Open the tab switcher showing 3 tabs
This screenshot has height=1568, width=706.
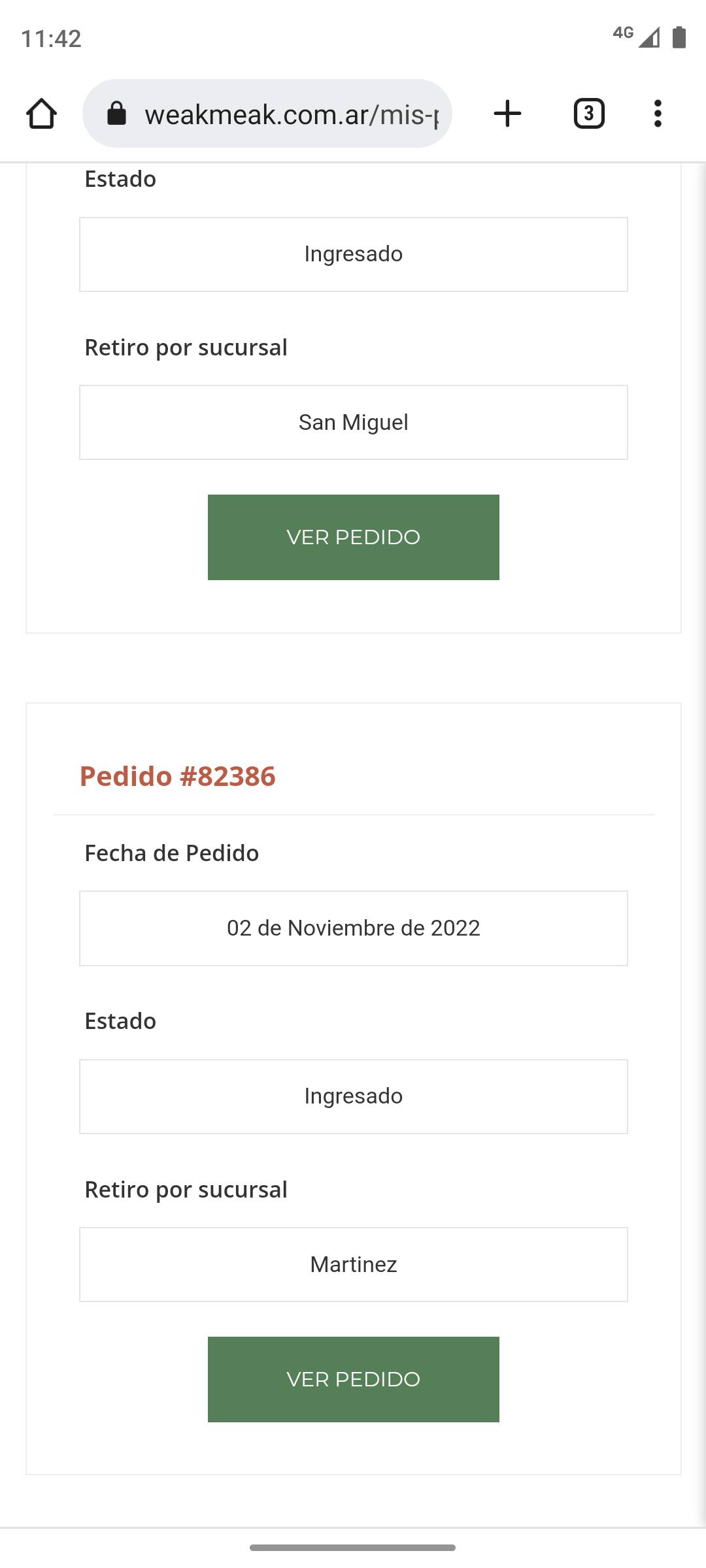pos(589,114)
